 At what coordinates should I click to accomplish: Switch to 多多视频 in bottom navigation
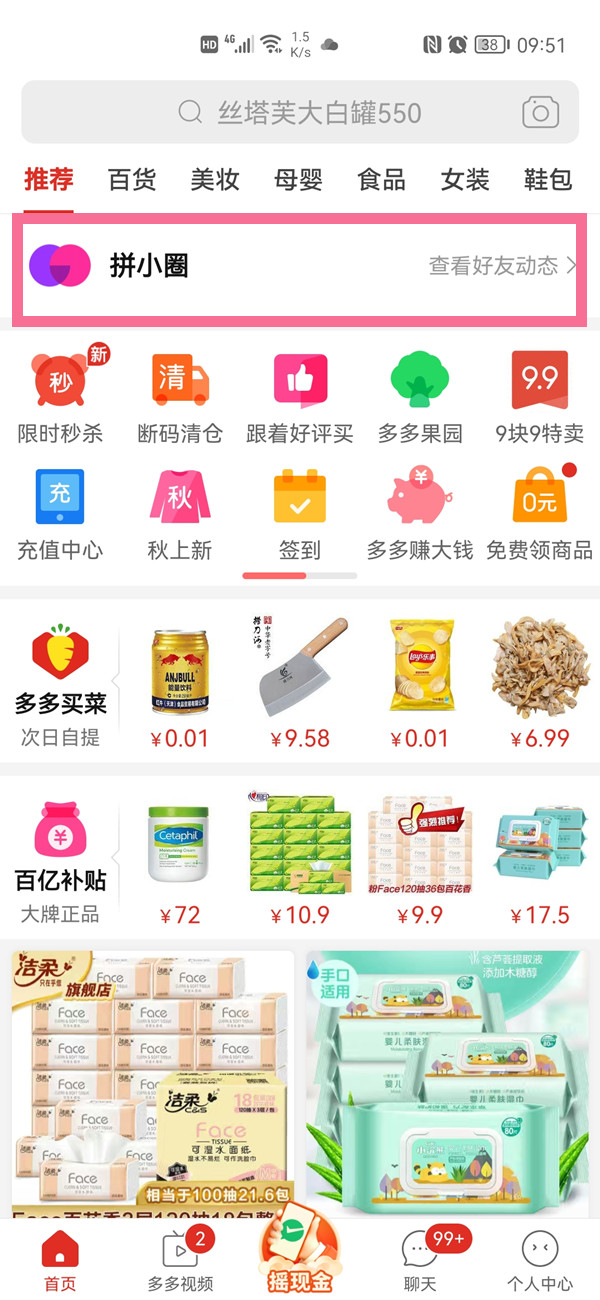point(180,1262)
